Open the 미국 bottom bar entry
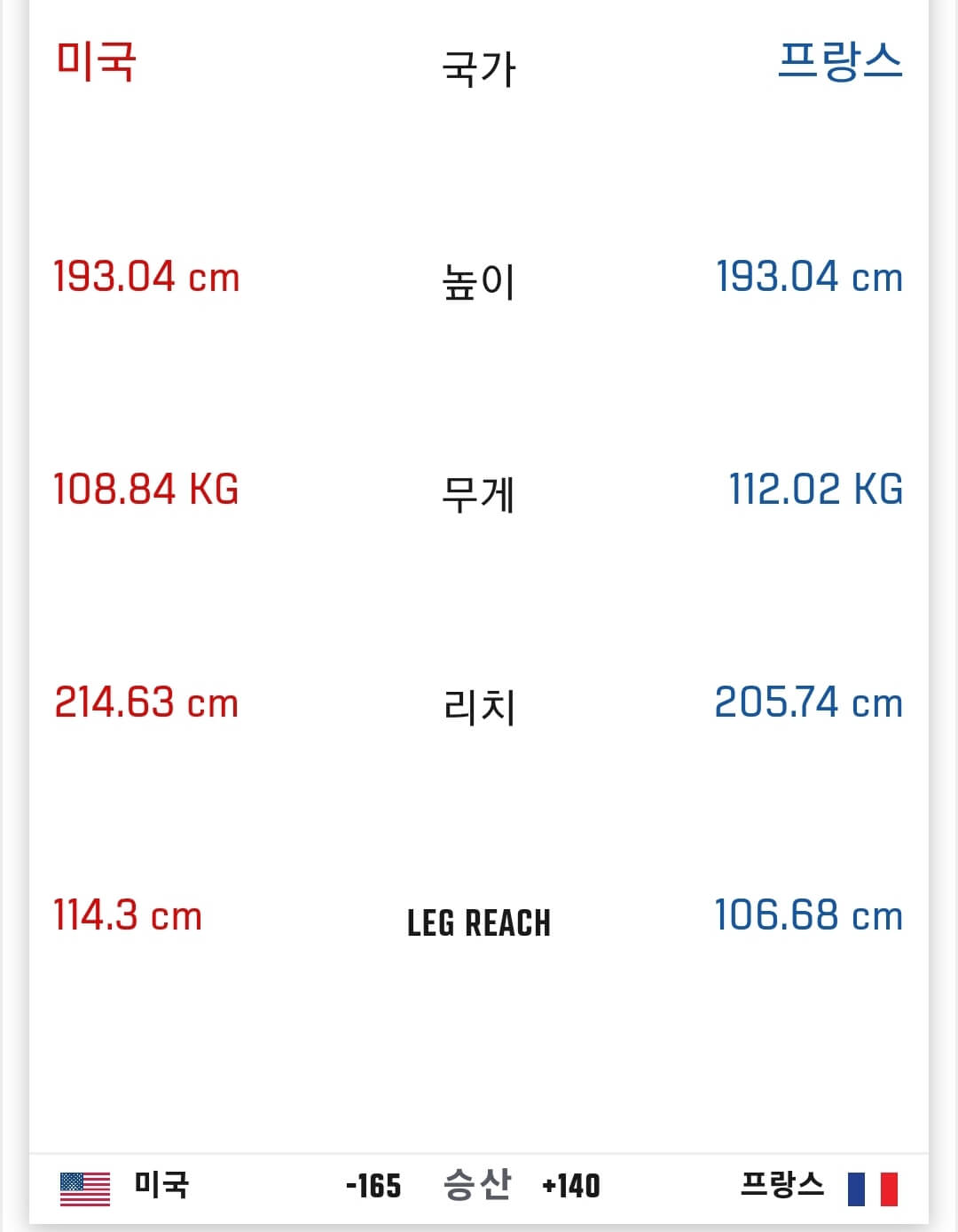This screenshot has height=1232, width=958. (x=160, y=1184)
